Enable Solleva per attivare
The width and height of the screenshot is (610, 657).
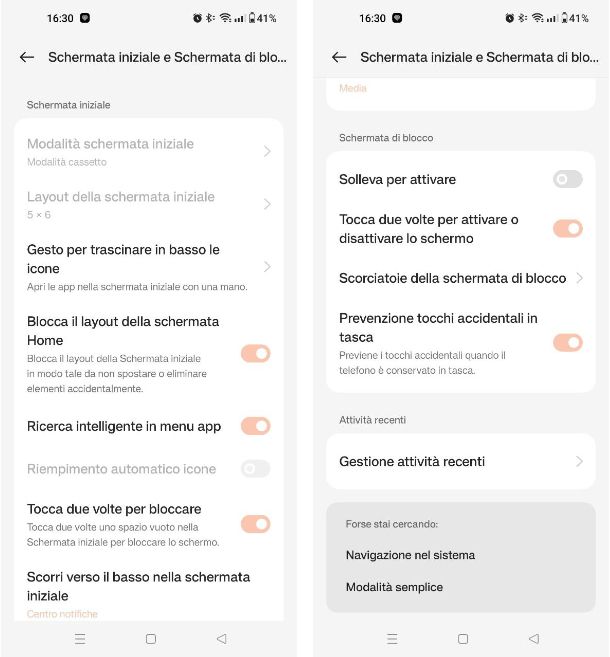pyautogui.click(x=567, y=179)
